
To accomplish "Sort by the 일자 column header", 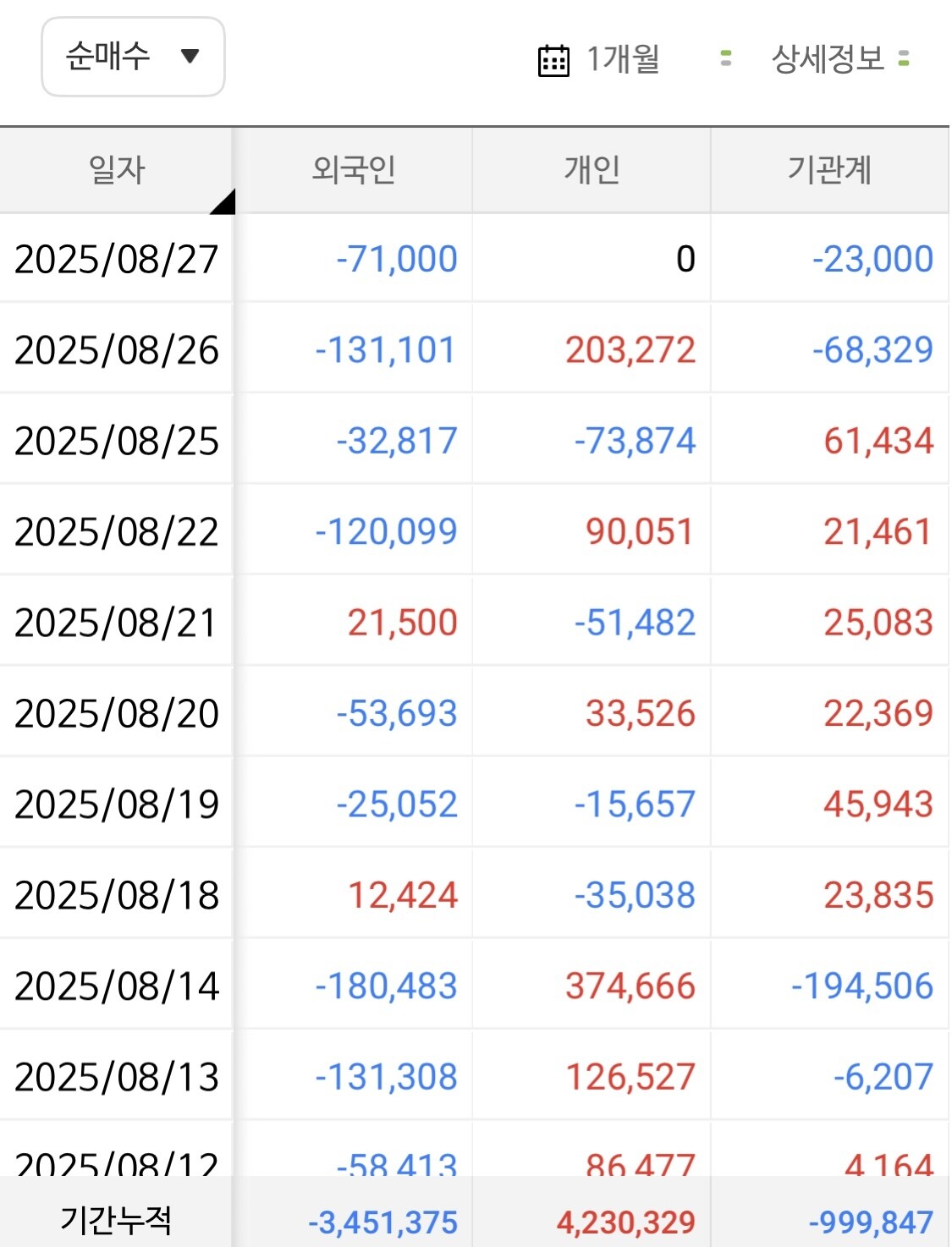I will [117, 170].
